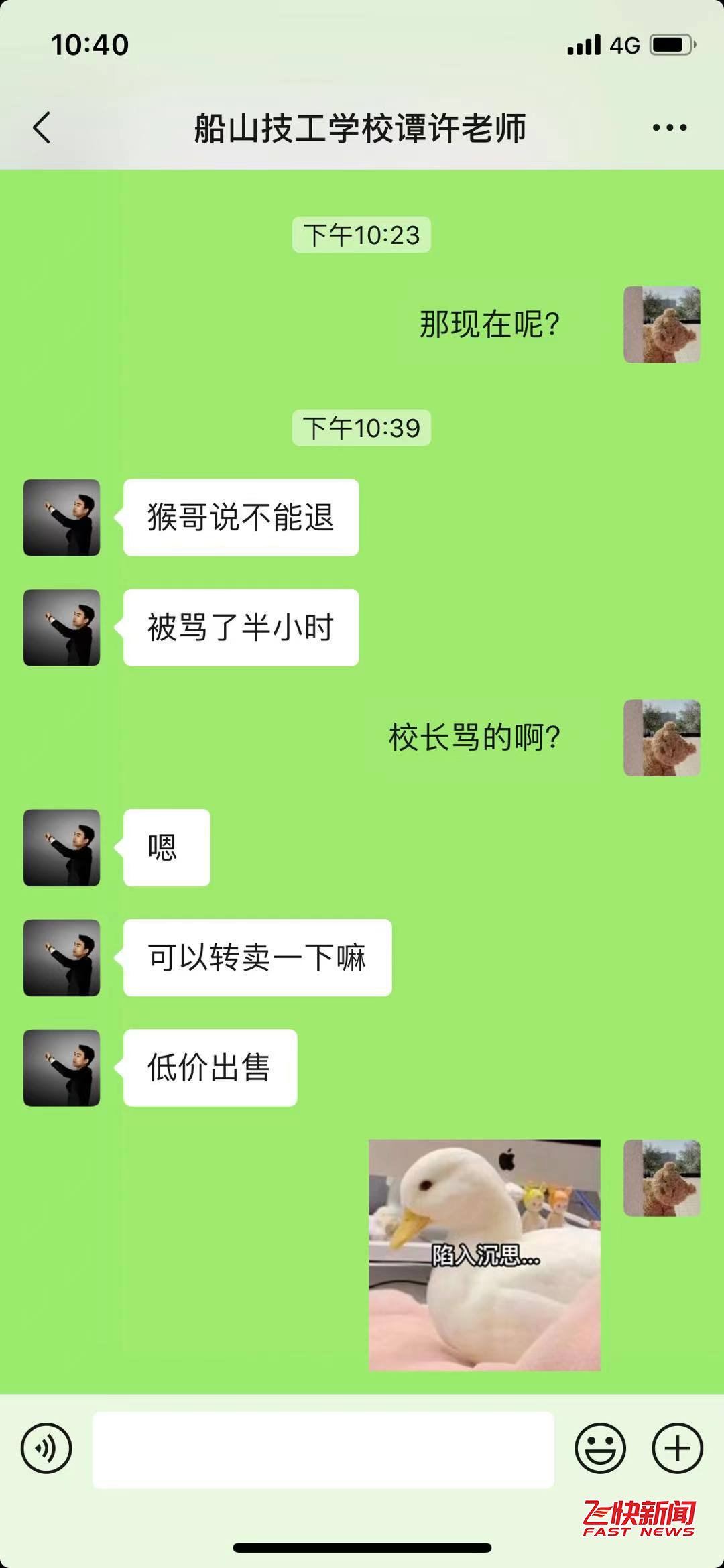Screen dimensions: 724x1568
Task: Open the emoji sticker panel
Action: 600,1448
